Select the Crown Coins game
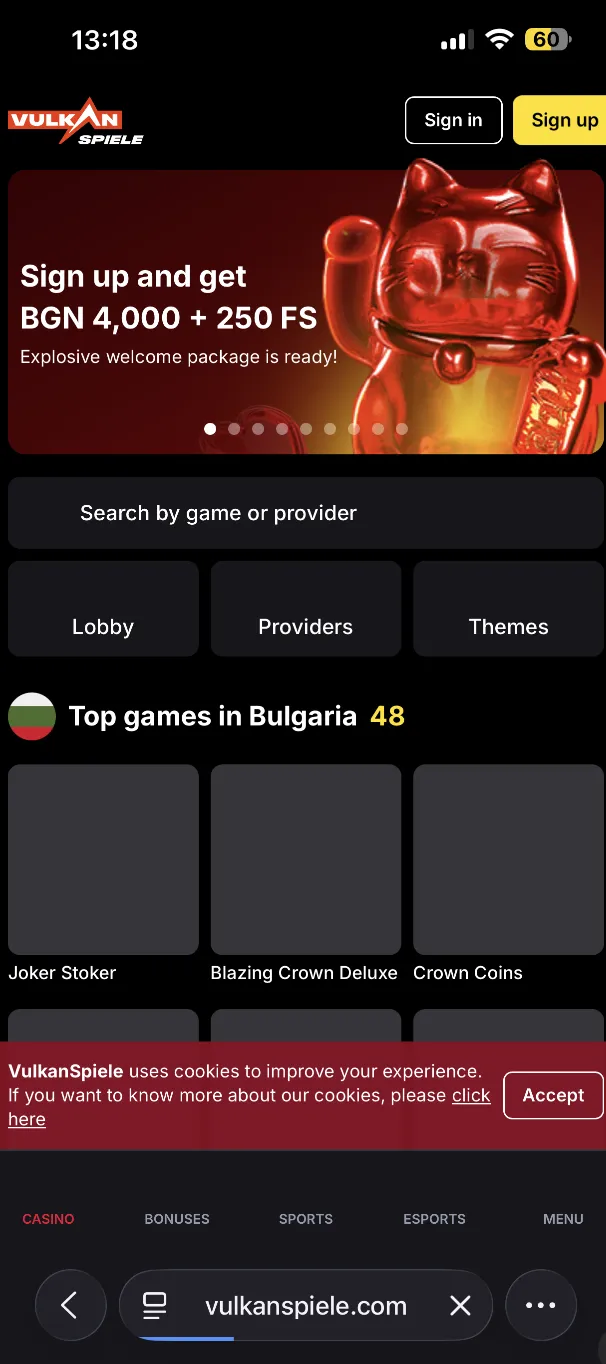The width and height of the screenshot is (606, 1364). click(508, 860)
